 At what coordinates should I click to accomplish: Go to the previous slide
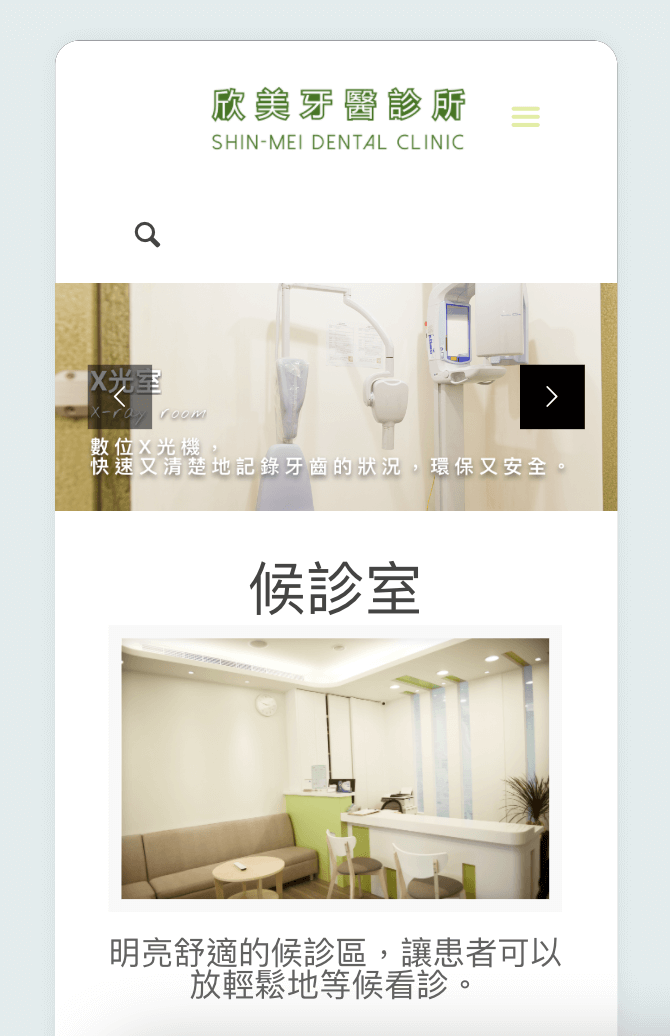[x=120, y=397]
